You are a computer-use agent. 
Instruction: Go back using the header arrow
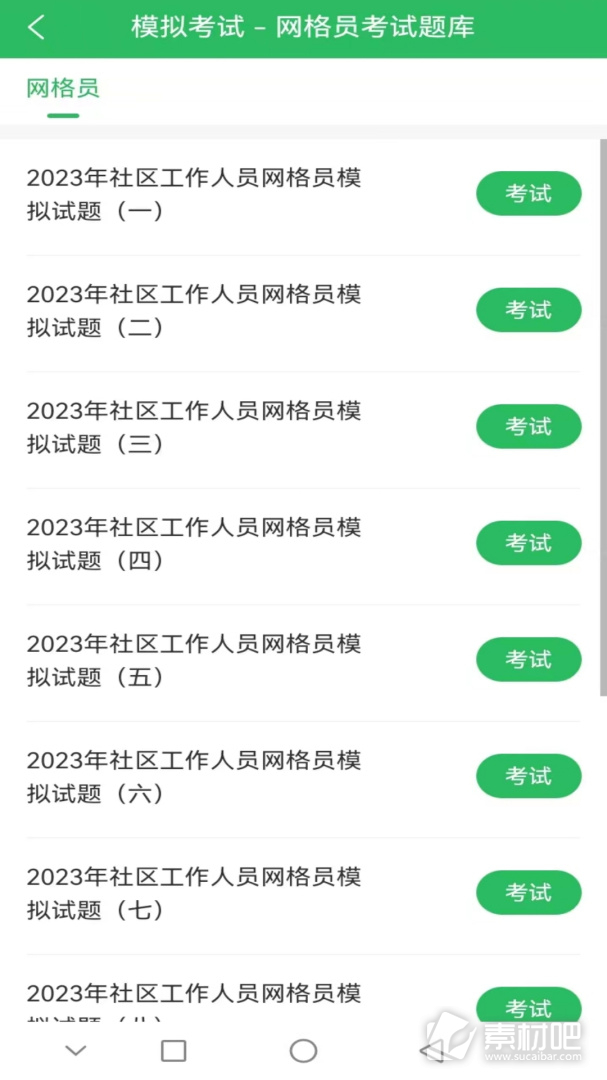36,28
